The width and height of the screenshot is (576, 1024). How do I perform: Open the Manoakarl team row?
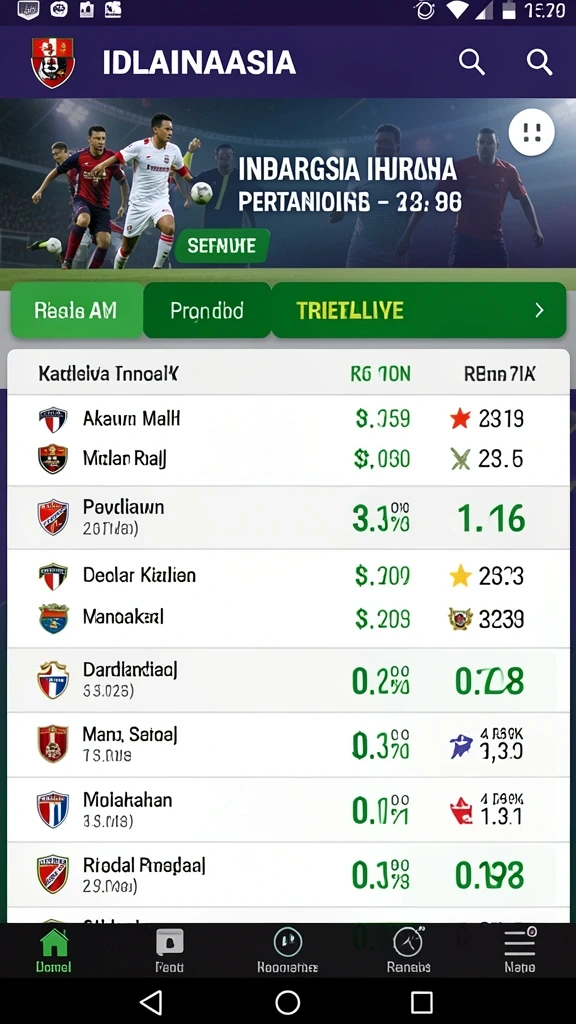coord(288,618)
